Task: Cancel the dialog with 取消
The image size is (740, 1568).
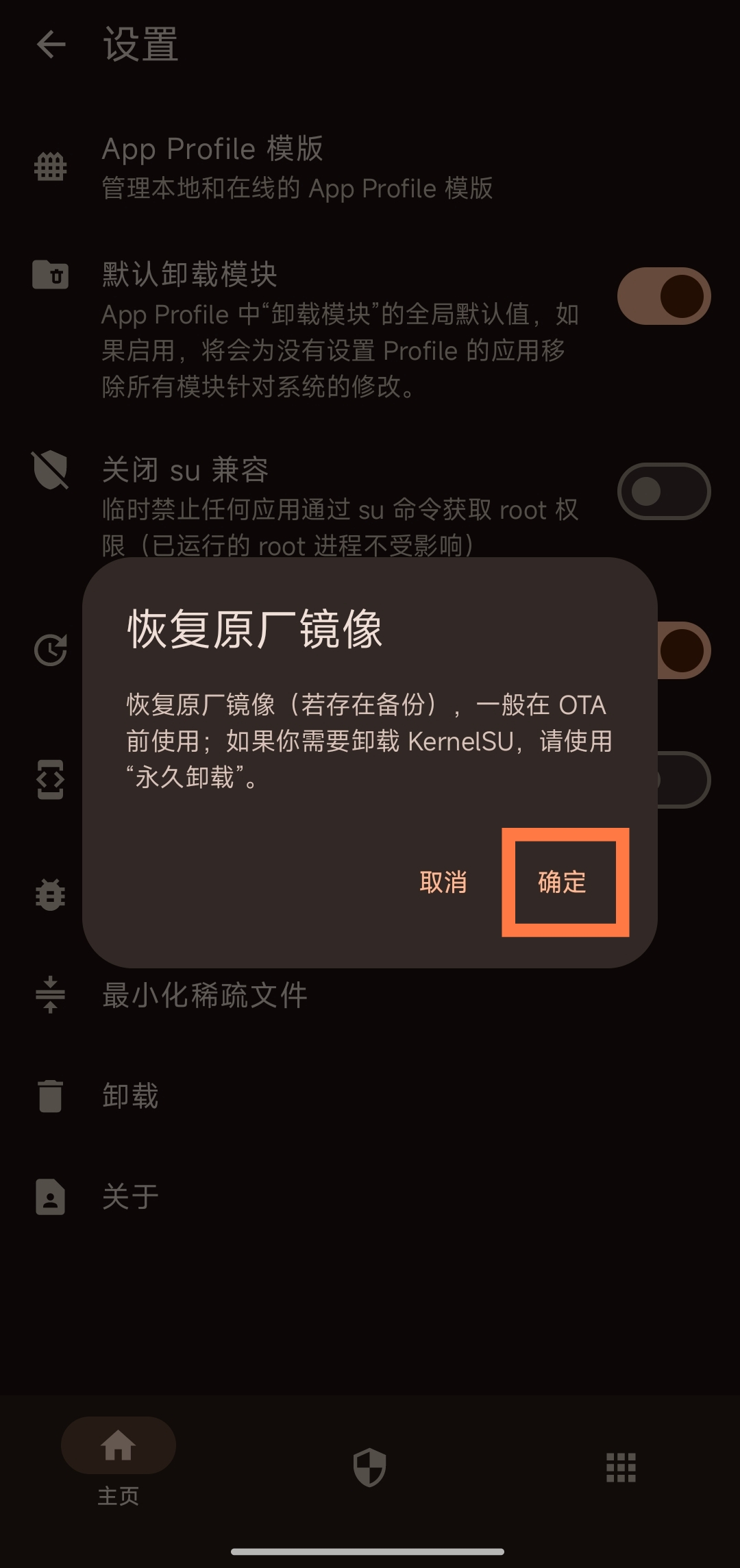Action: click(443, 882)
